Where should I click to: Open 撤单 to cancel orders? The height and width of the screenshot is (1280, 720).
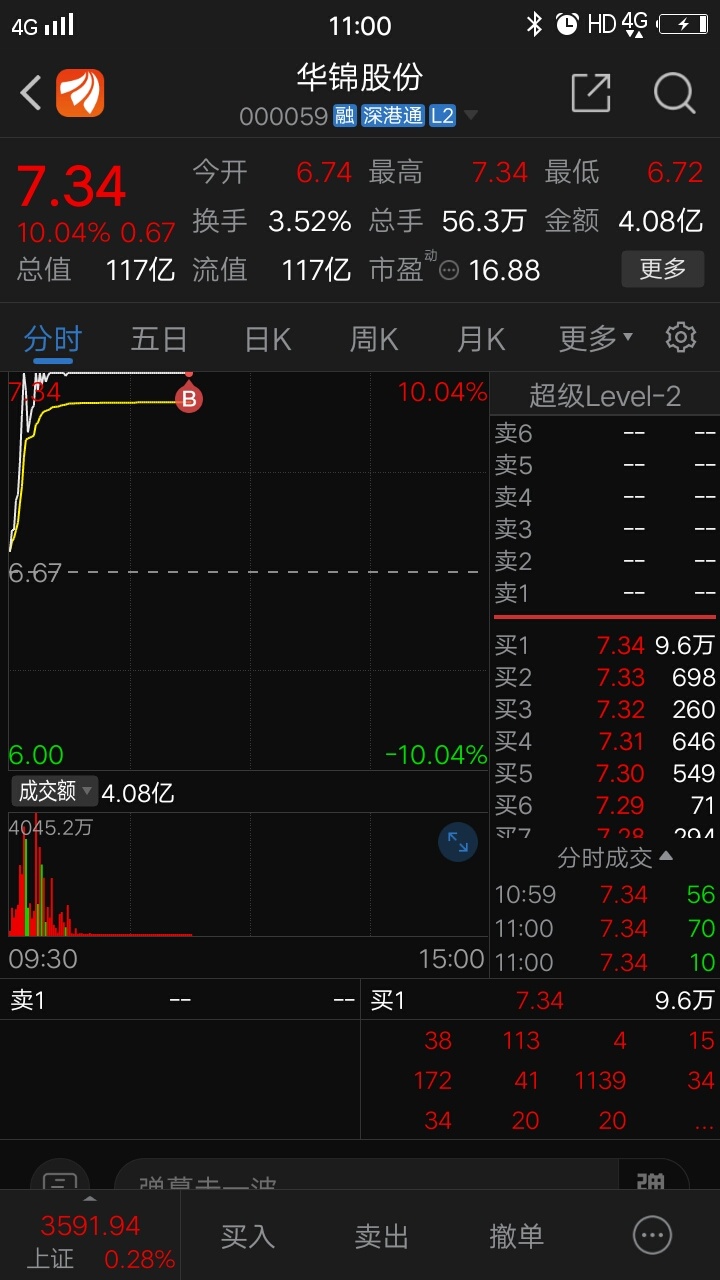(x=516, y=1236)
